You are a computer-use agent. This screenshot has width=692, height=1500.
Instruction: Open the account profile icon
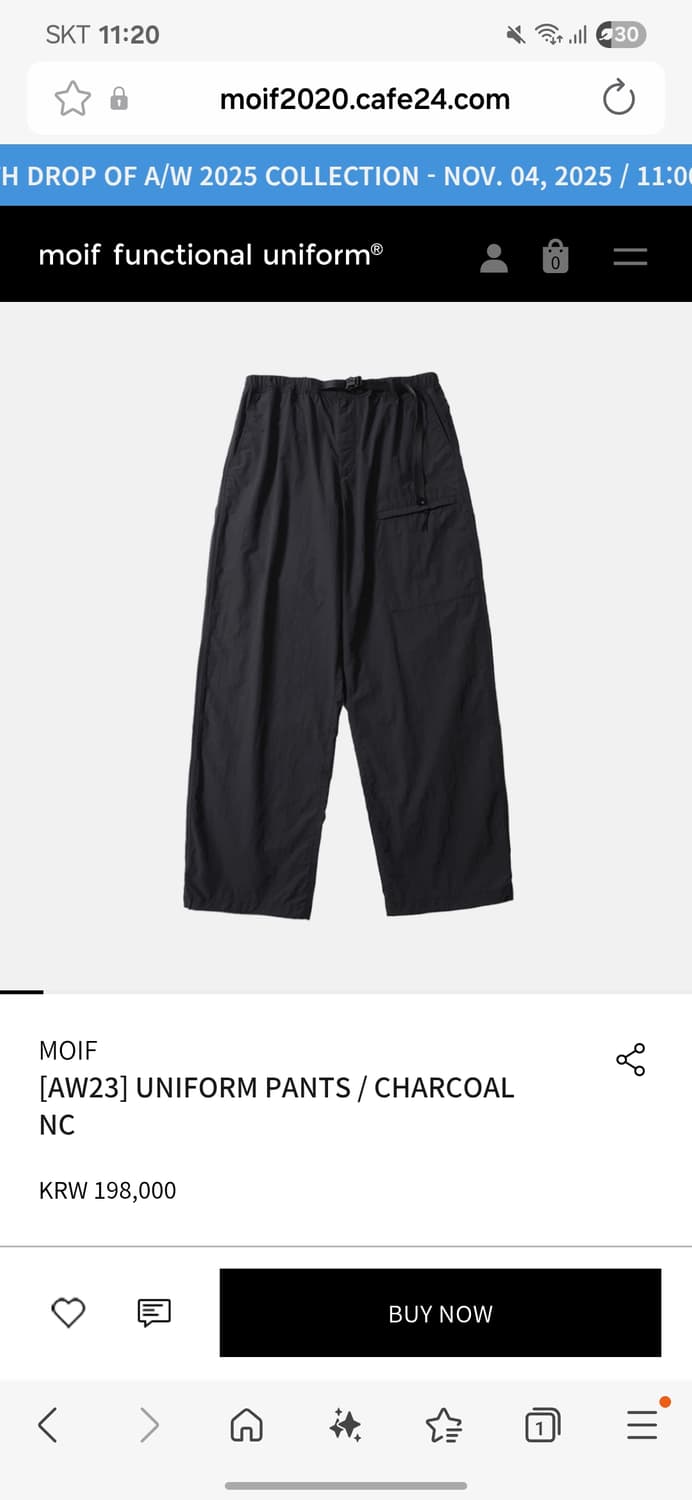coord(494,257)
